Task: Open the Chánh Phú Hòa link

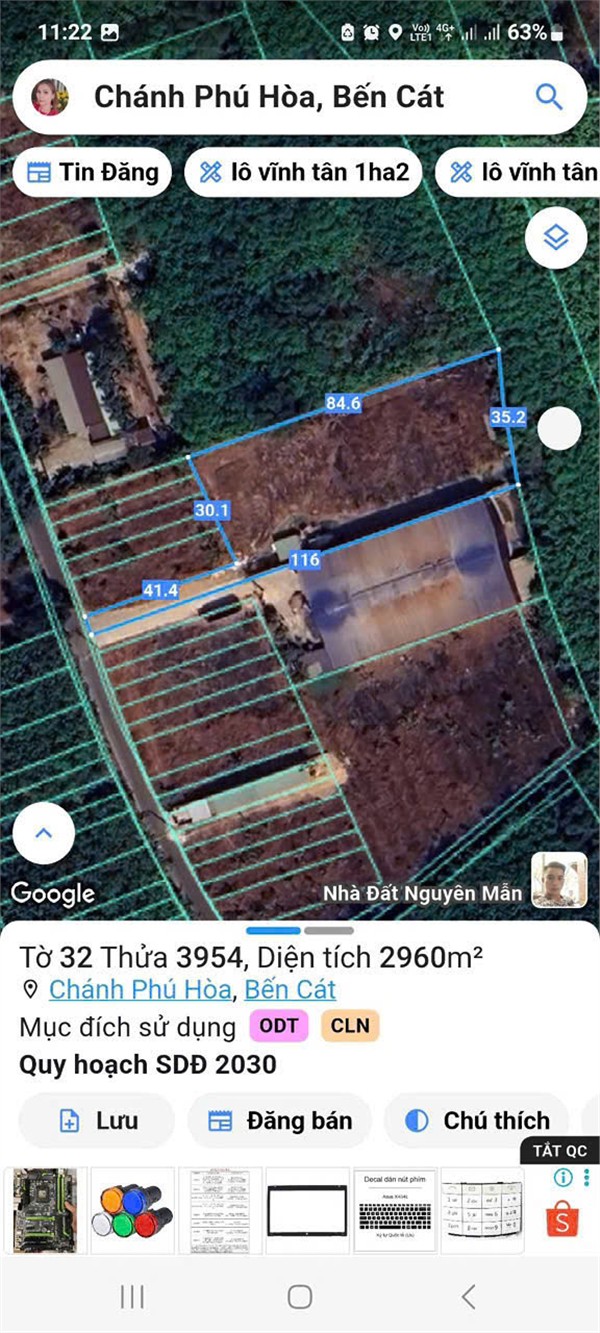Action: pyautogui.click(x=140, y=990)
